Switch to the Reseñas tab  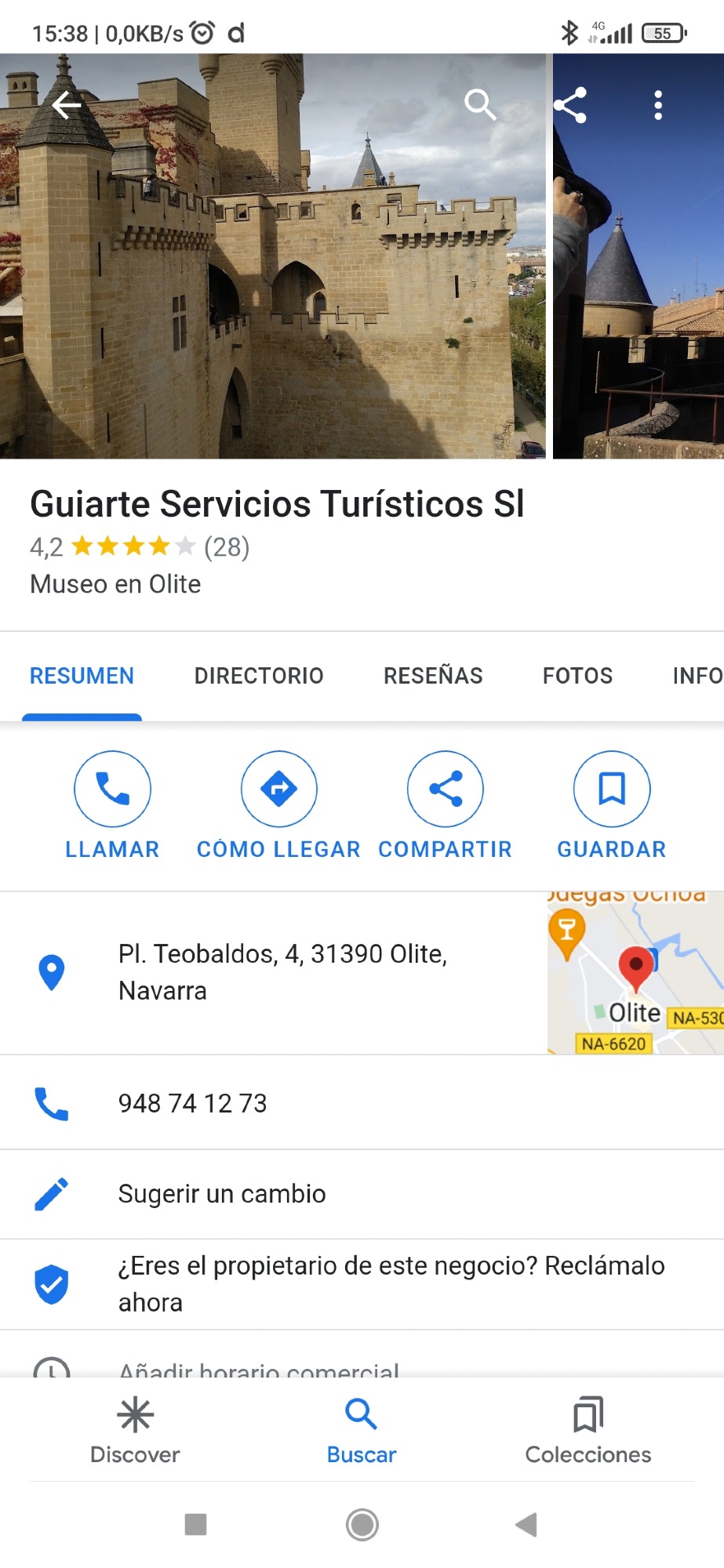tap(433, 676)
